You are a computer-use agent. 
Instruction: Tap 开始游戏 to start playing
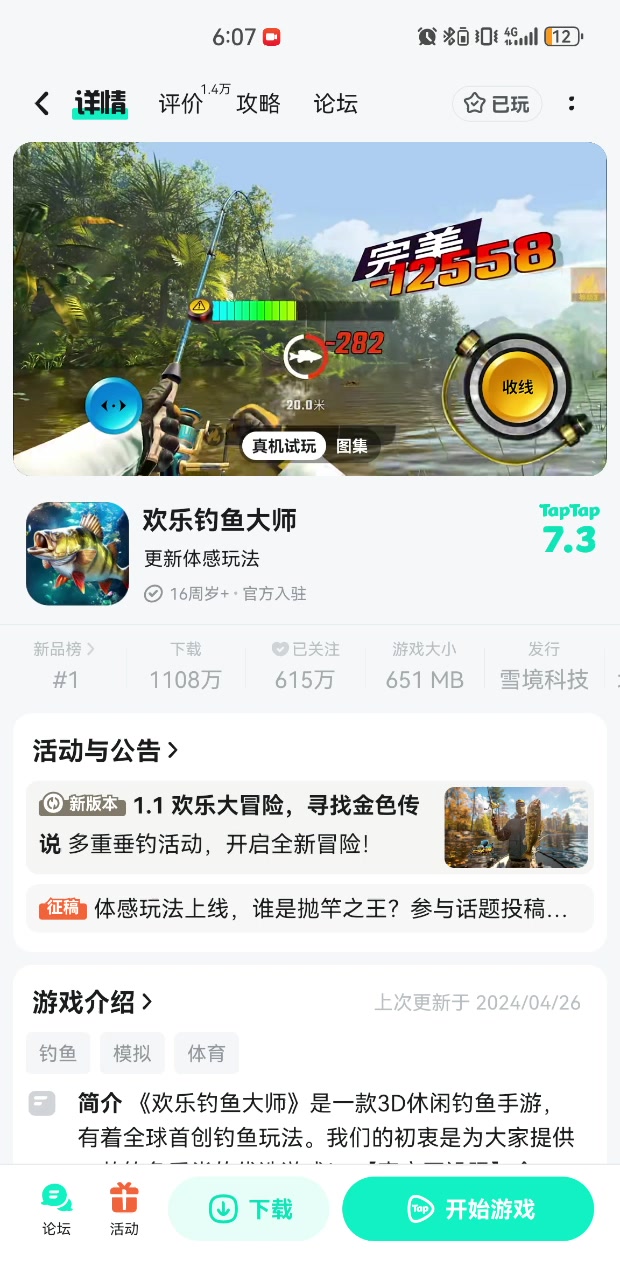(x=468, y=1209)
